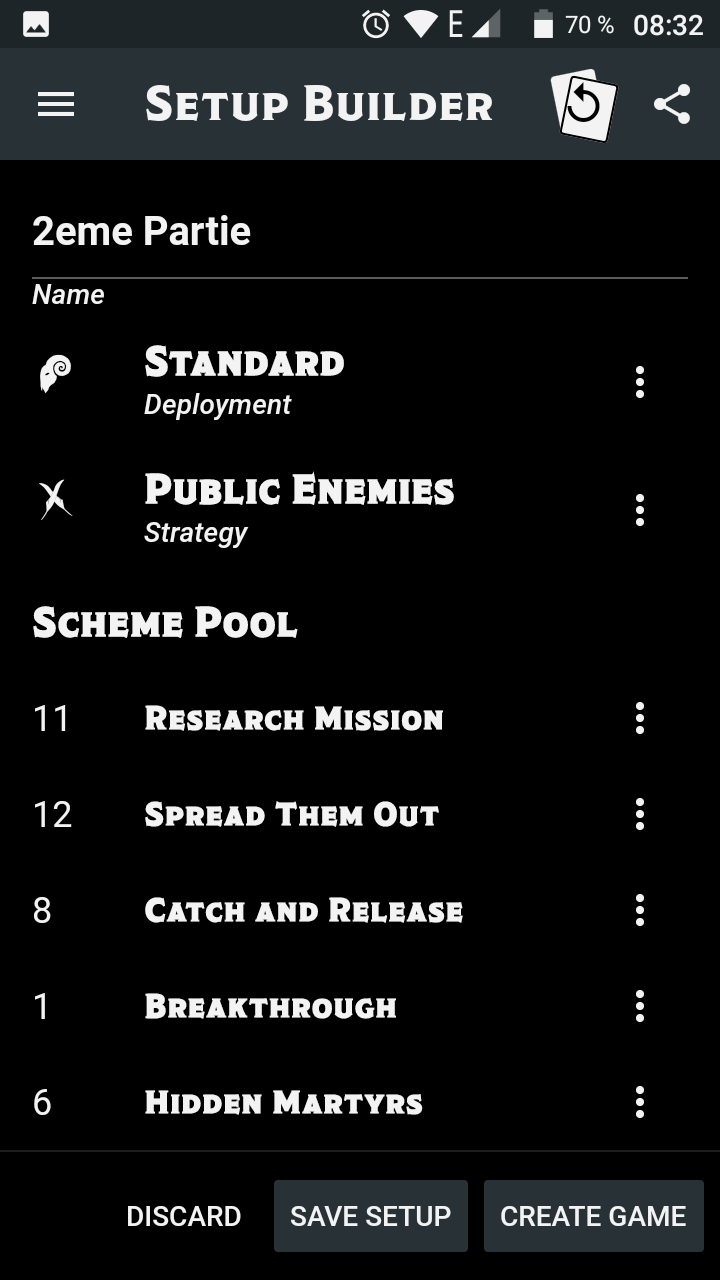Discard the current setup
This screenshot has height=1280, width=720.
pyautogui.click(x=184, y=1216)
